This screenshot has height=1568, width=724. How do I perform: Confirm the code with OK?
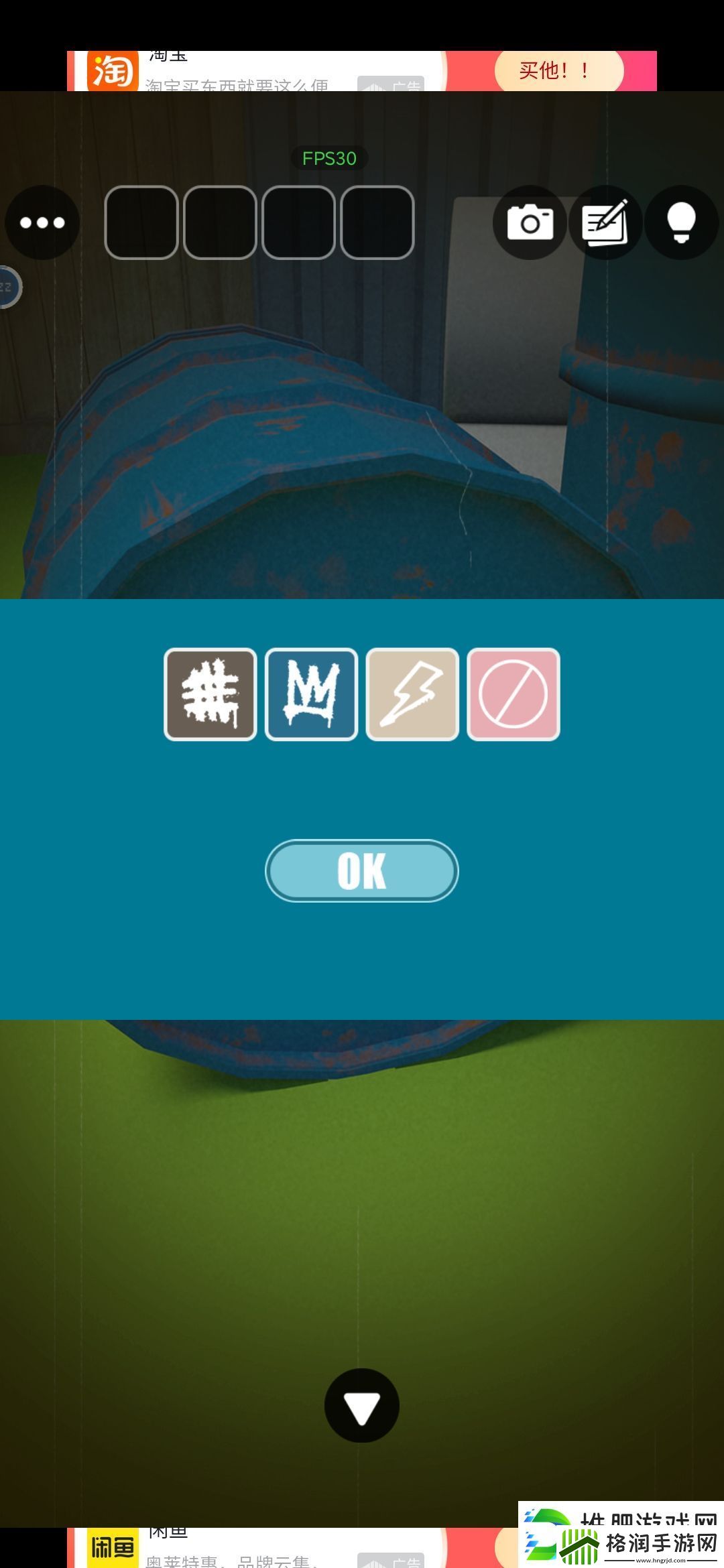click(x=362, y=870)
